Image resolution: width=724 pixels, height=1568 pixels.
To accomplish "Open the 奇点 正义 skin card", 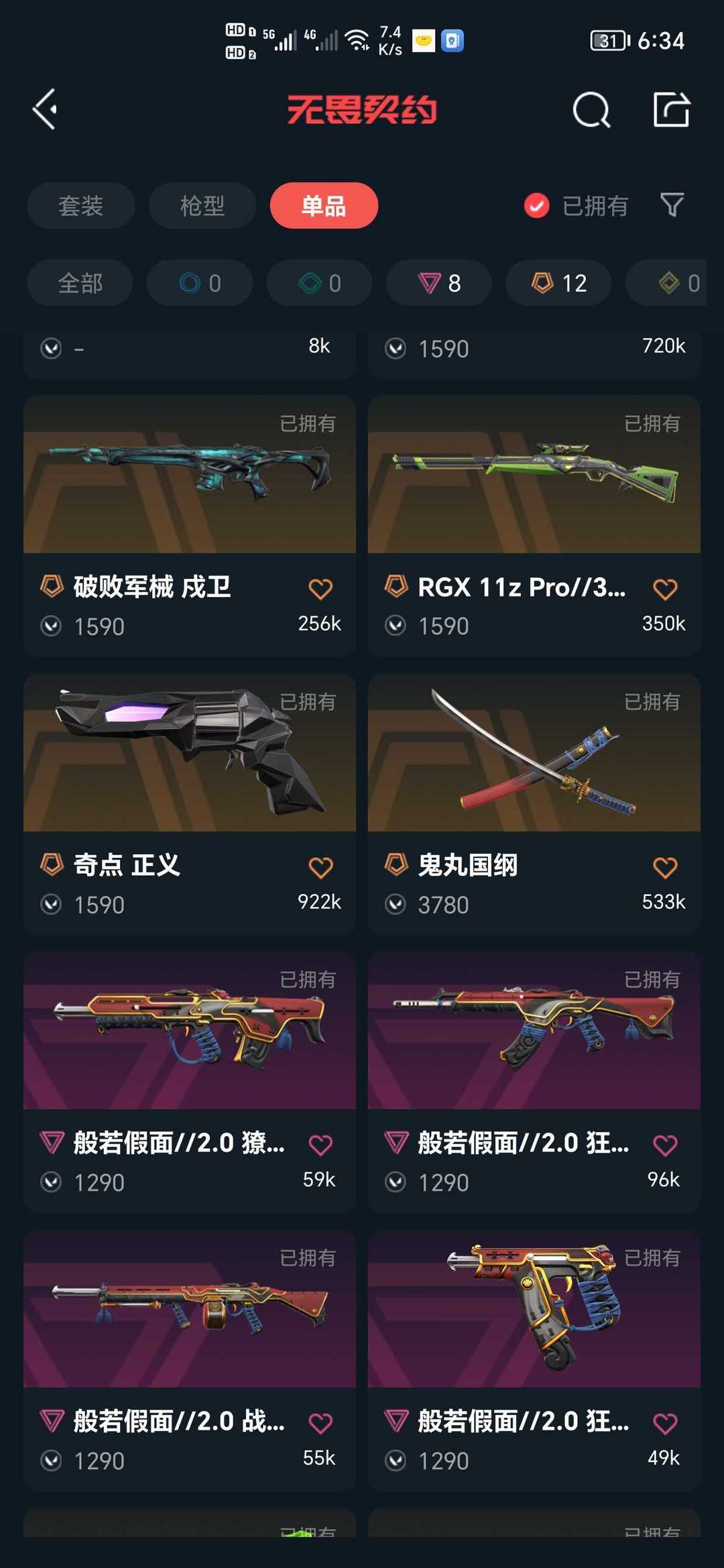I will tap(190, 803).
